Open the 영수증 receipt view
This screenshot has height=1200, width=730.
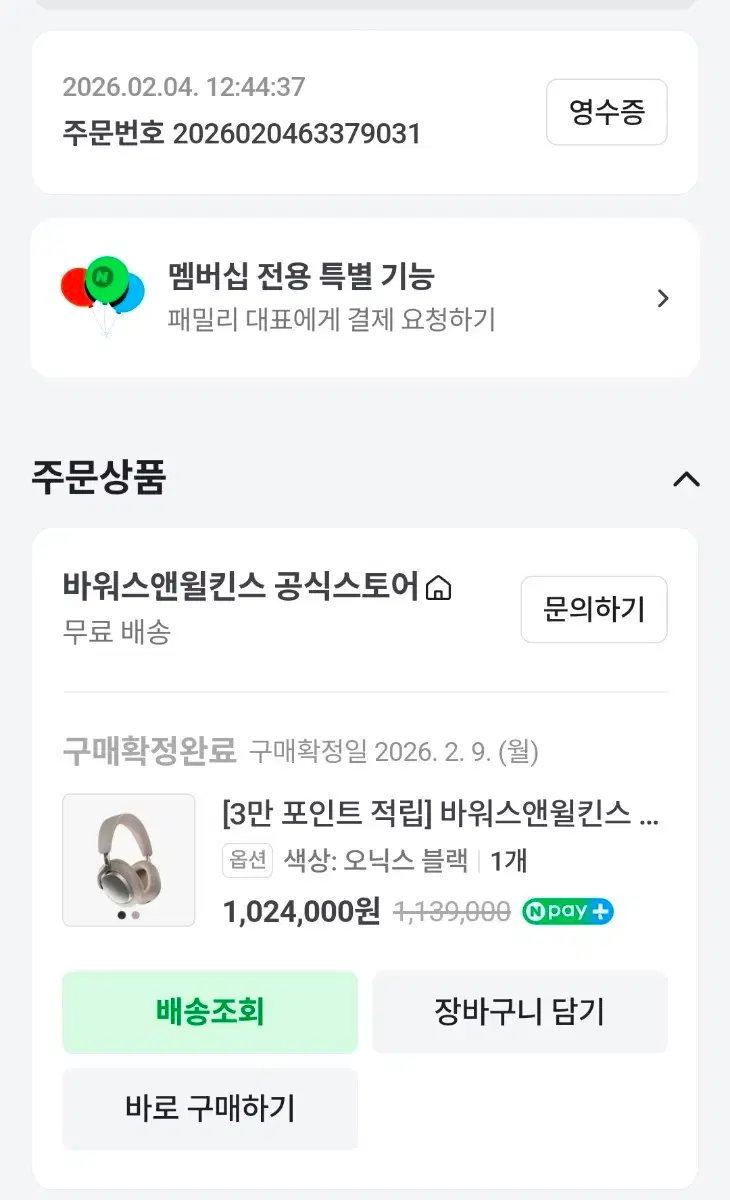[606, 112]
